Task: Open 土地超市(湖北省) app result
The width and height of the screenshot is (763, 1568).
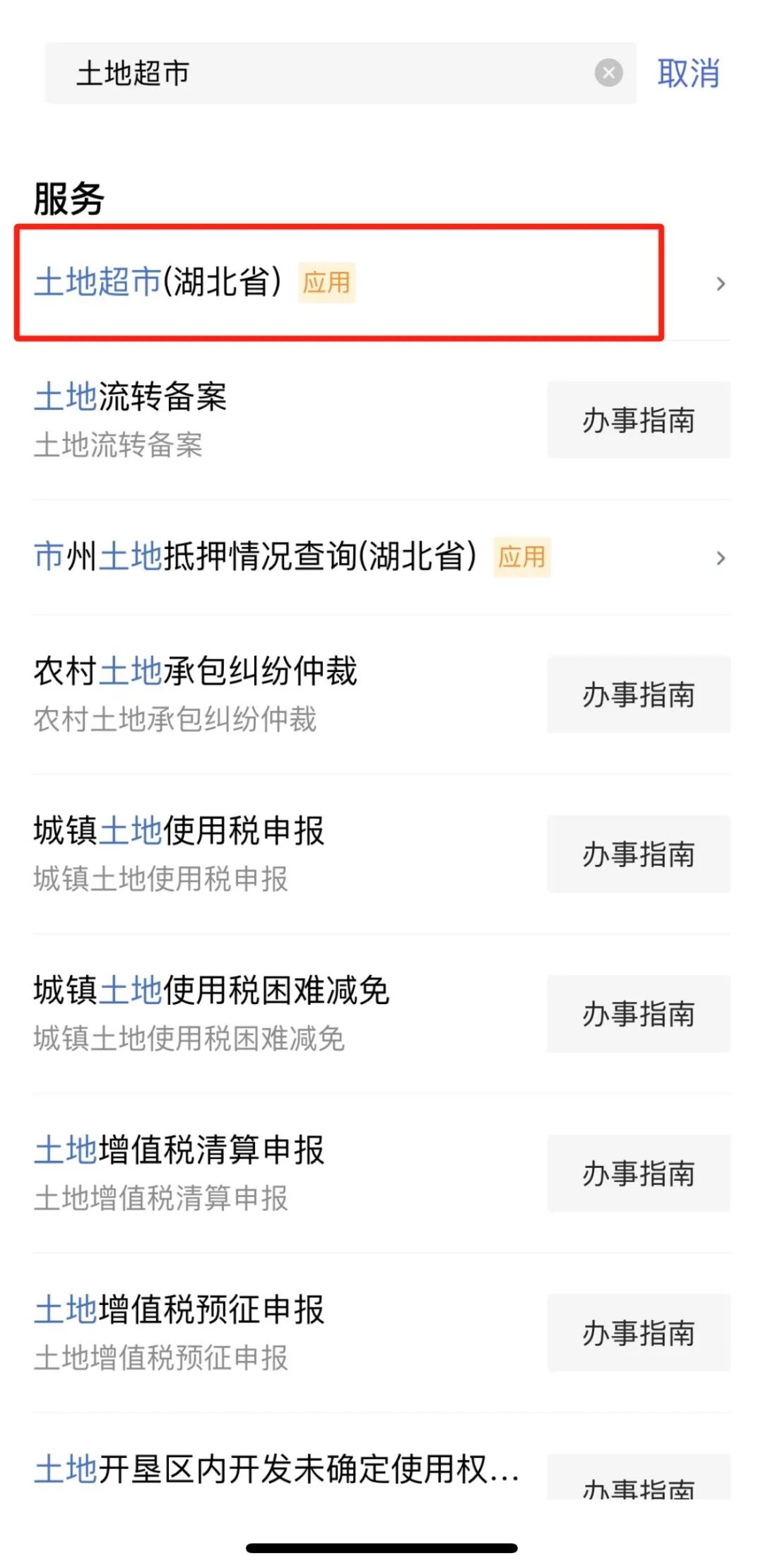Action: (x=339, y=283)
